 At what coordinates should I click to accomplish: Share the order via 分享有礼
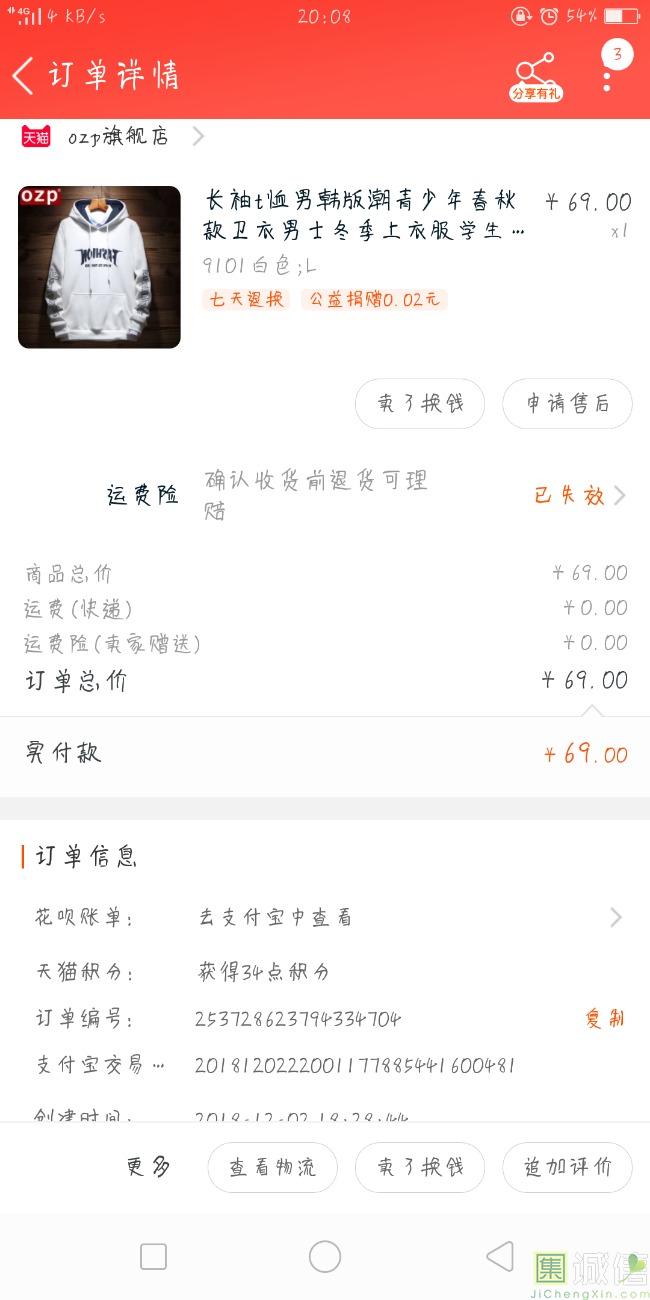point(536,76)
